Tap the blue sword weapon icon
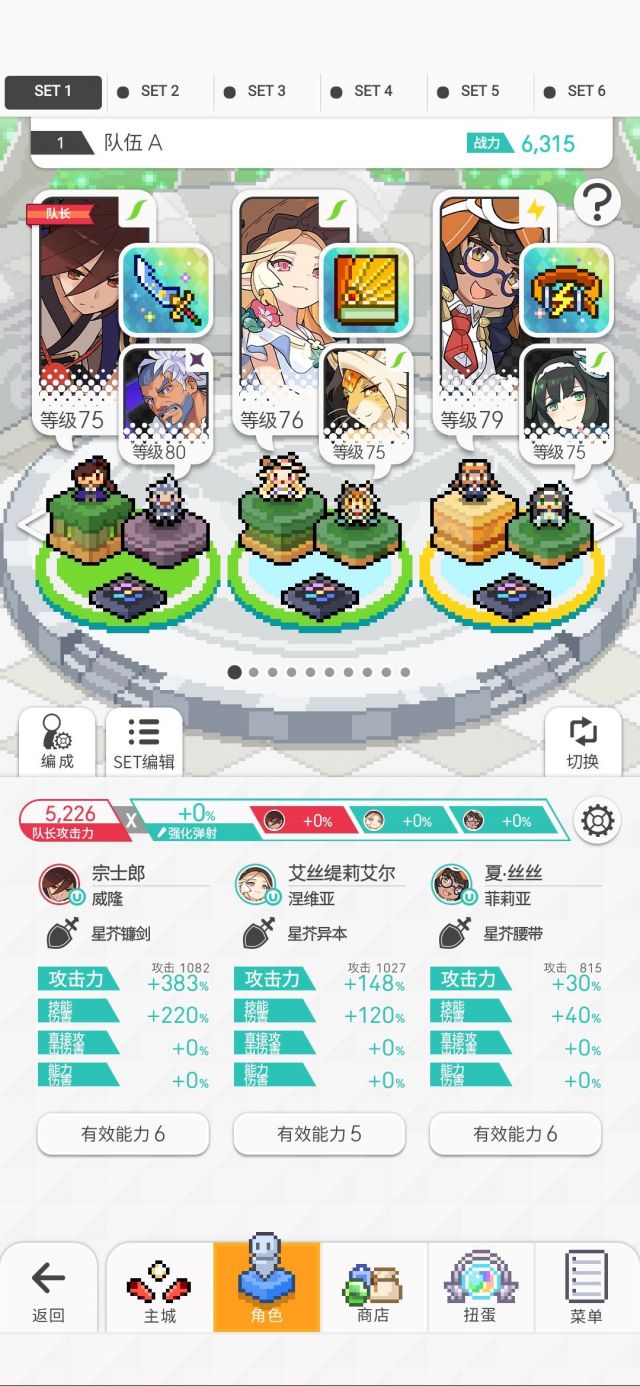The image size is (640, 1386). pos(166,290)
